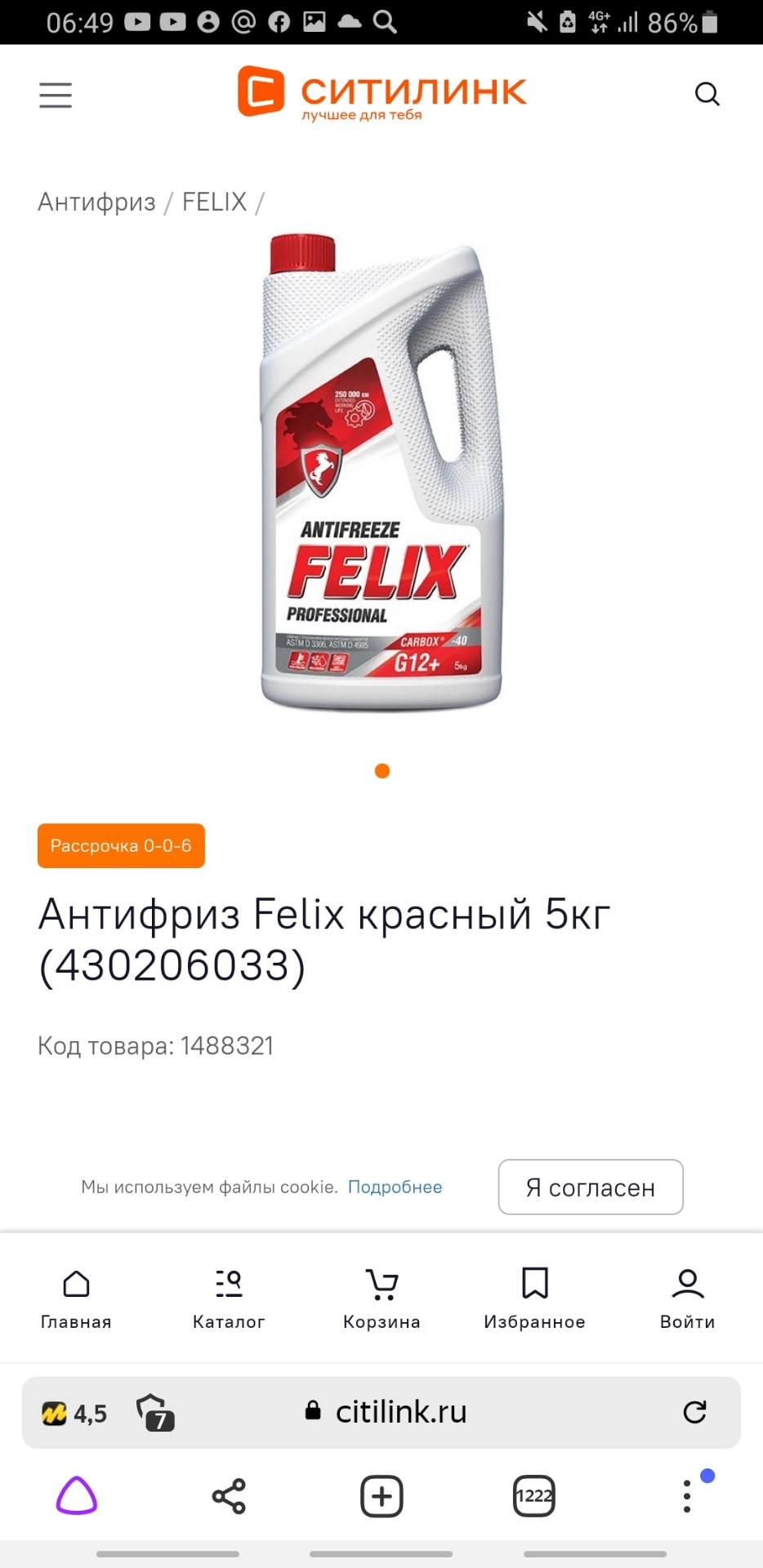763x1568 pixels.
Task: Reload the page in browser
Action: click(x=694, y=1412)
